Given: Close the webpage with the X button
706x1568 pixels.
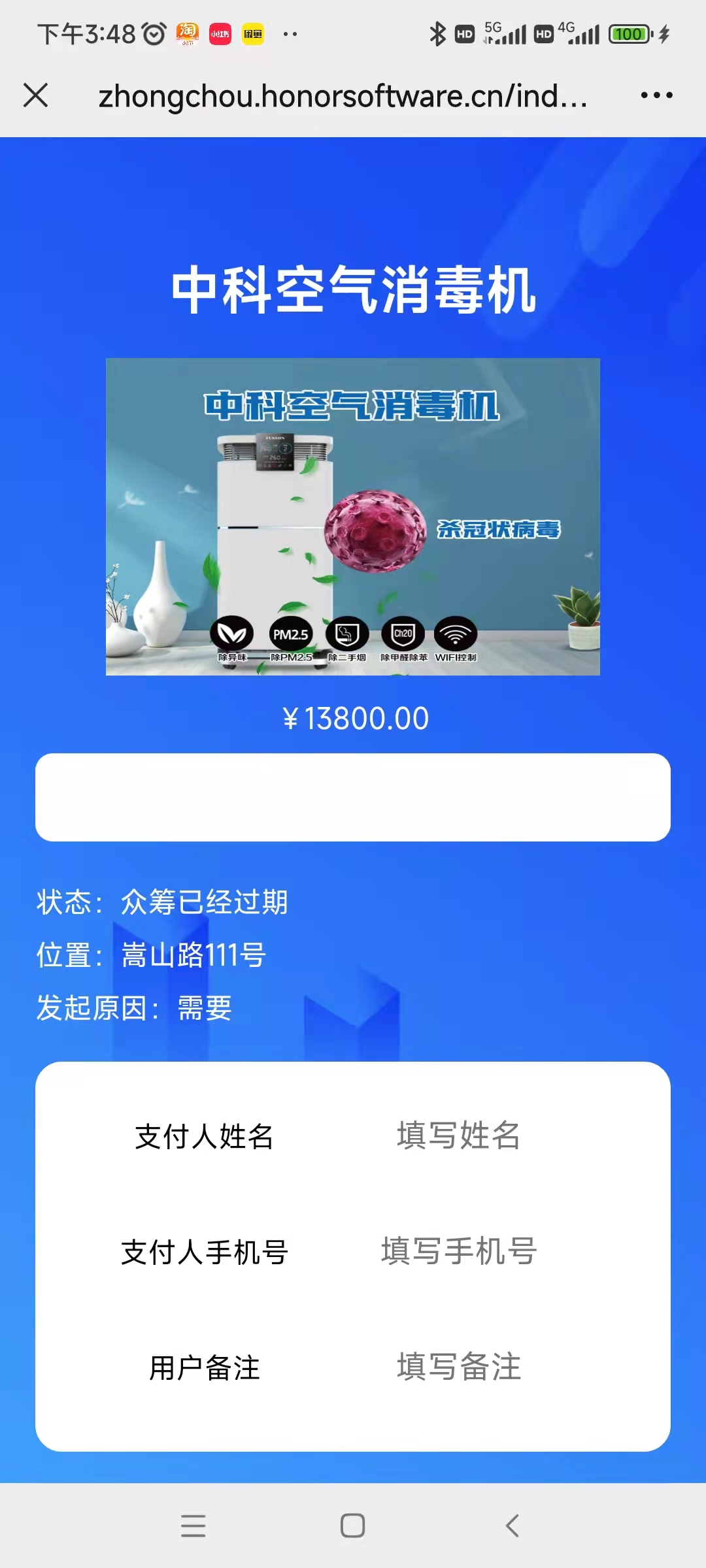Looking at the screenshot, I should click(x=35, y=95).
